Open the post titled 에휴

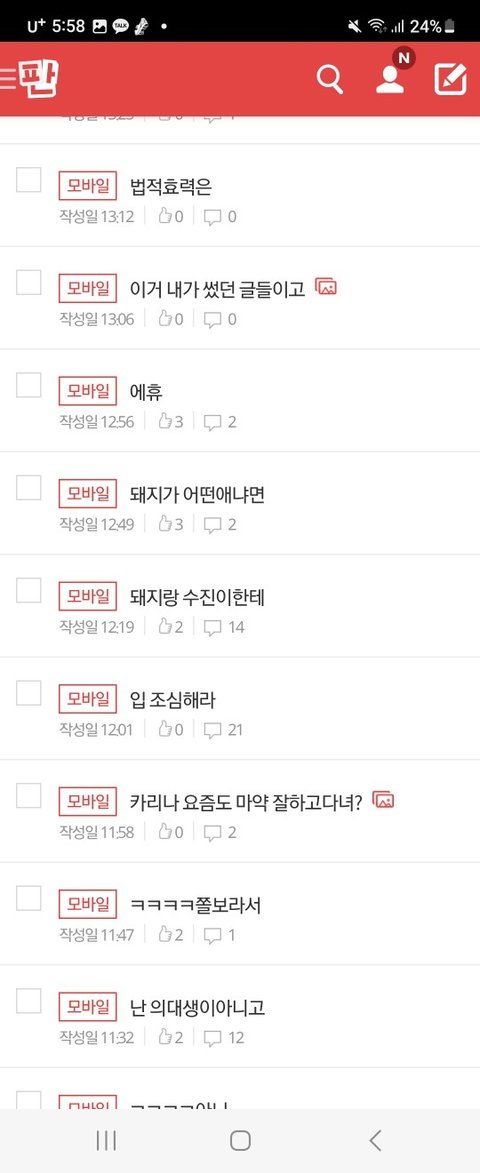point(146,391)
